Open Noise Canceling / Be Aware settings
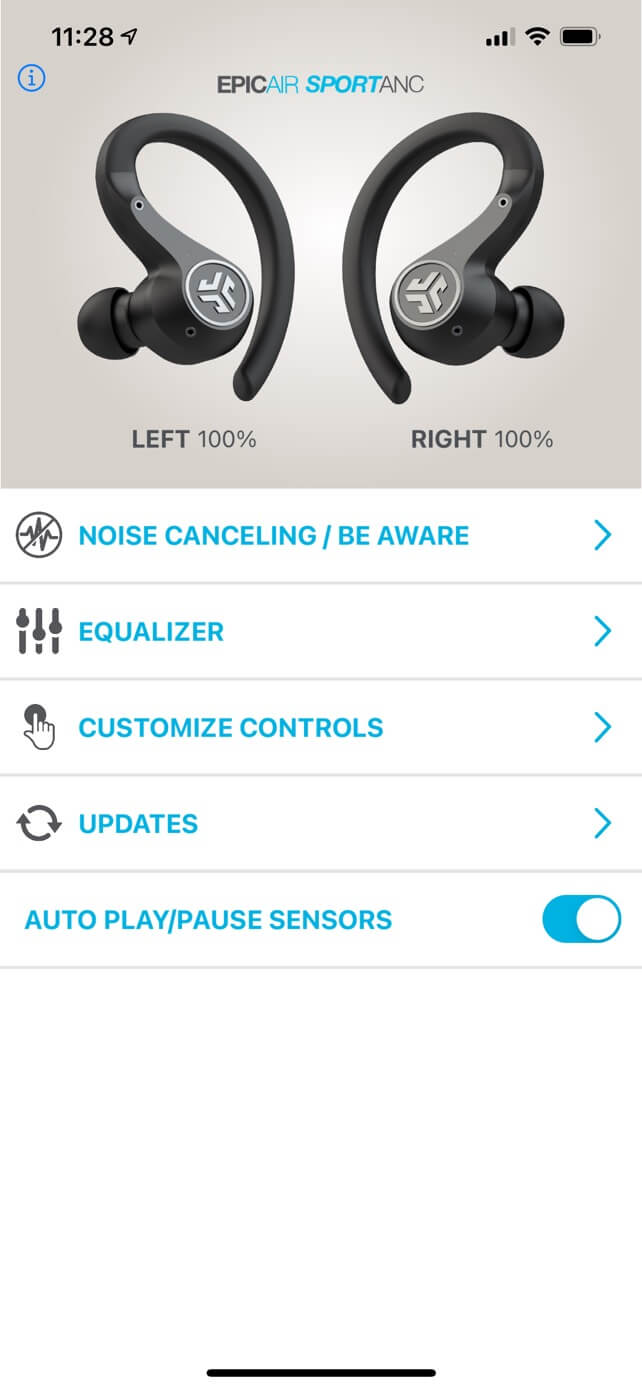The image size is (642, 1389). tap(320, 536)
